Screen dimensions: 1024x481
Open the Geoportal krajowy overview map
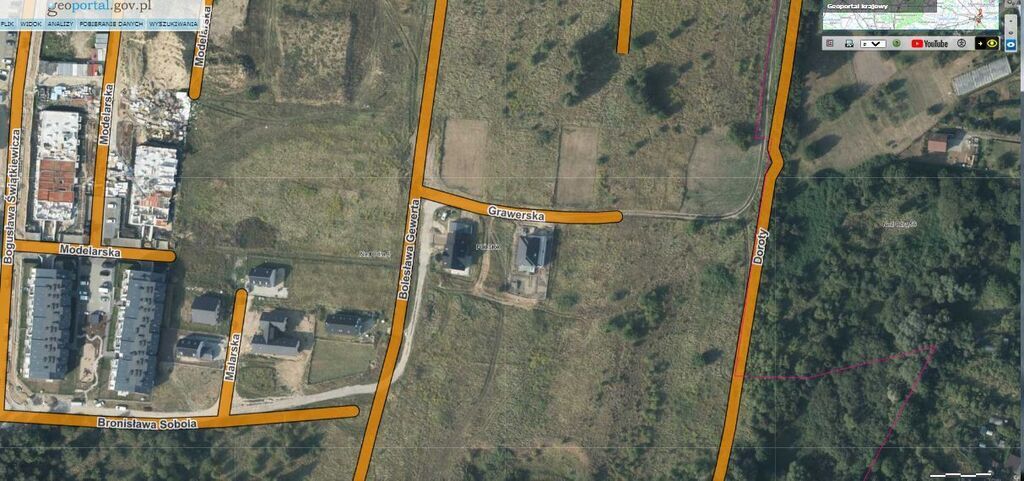tap(910, 17)
